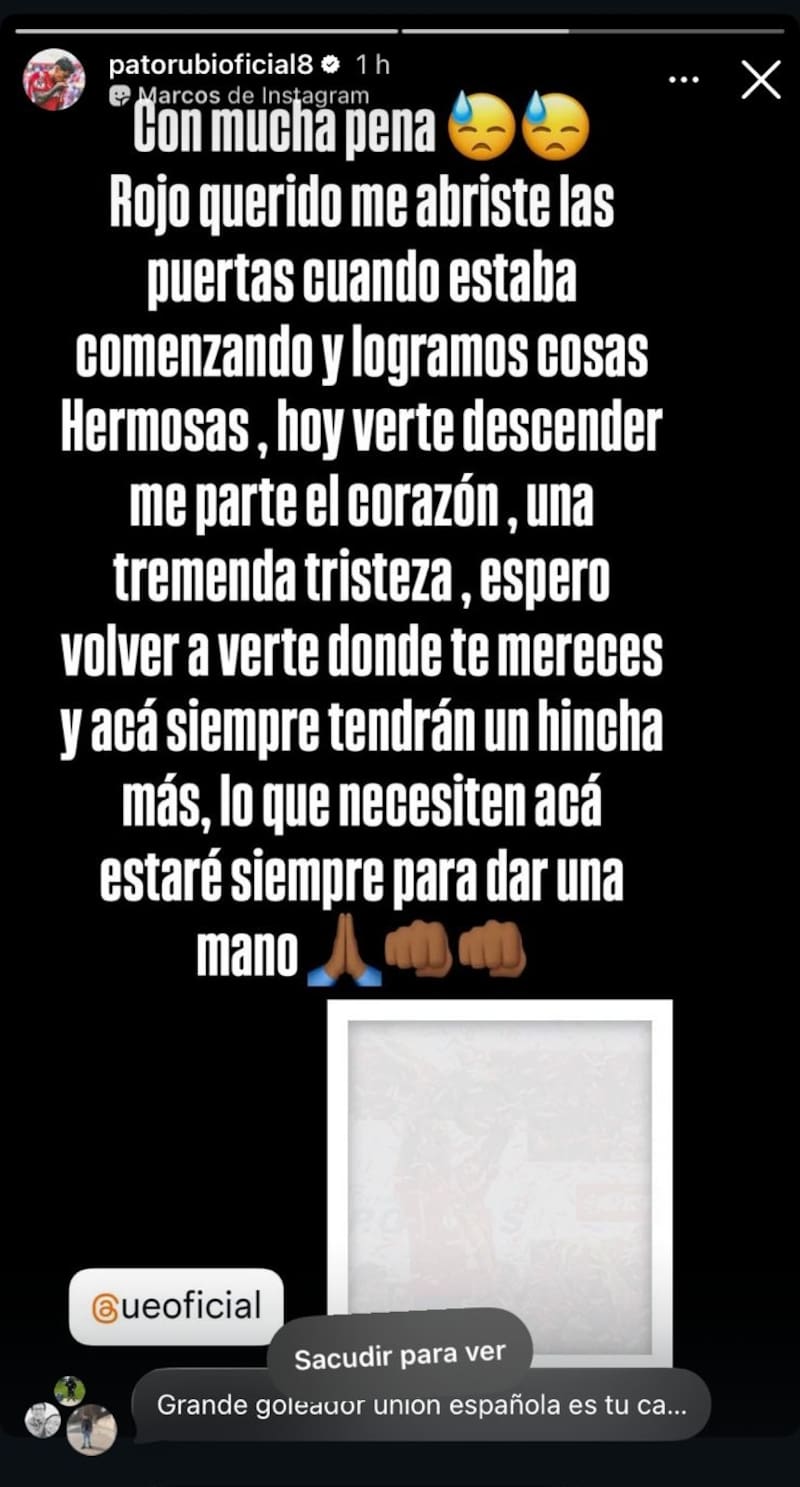Tap the hidden photo frame sticker
800x1487 pixels.
click(500, 1170)
